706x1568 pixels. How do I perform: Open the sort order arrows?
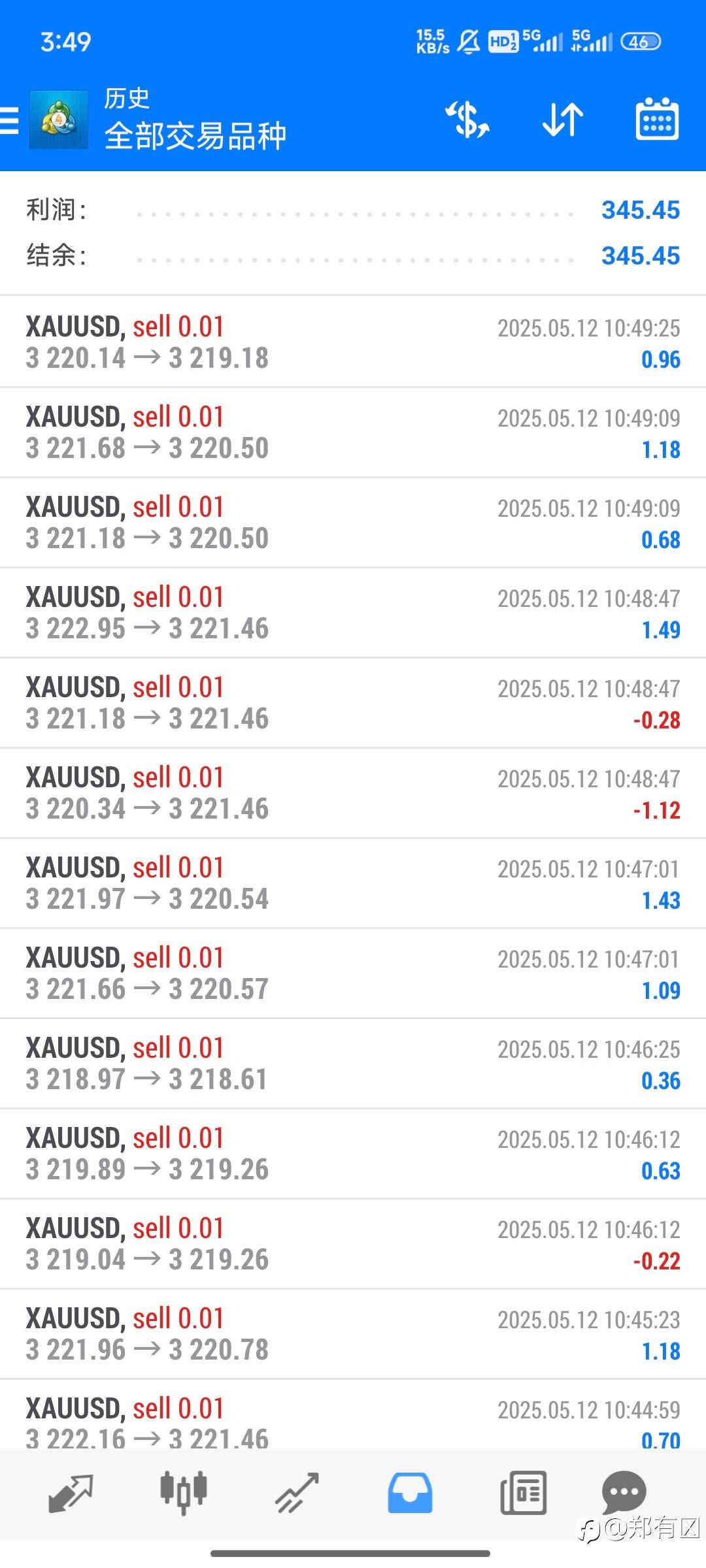[x=563, y=120]
